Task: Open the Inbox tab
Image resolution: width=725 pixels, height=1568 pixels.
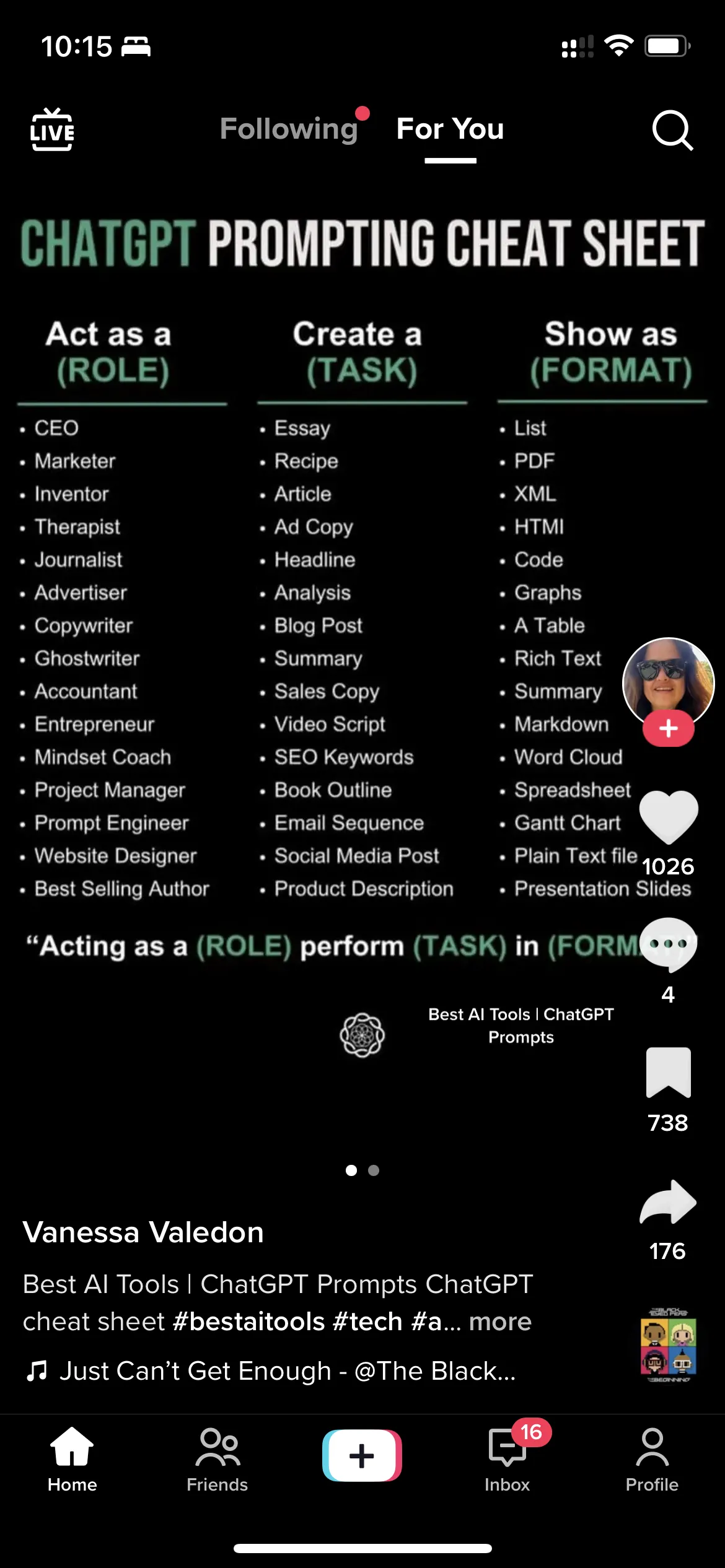Action: click(x=507, y=1459)
